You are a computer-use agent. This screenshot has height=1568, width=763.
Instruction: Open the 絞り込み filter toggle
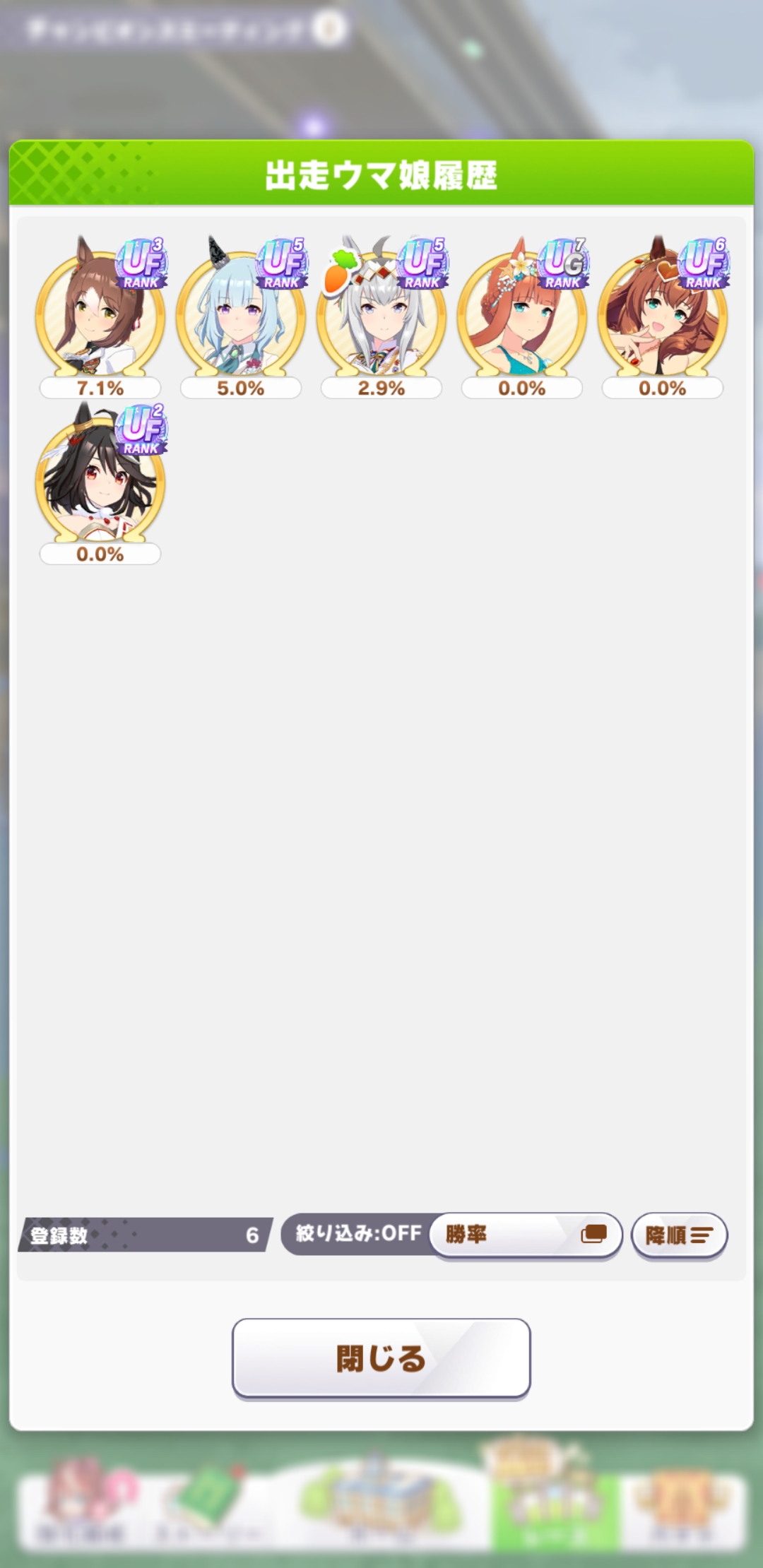(x=358, y=1234)
